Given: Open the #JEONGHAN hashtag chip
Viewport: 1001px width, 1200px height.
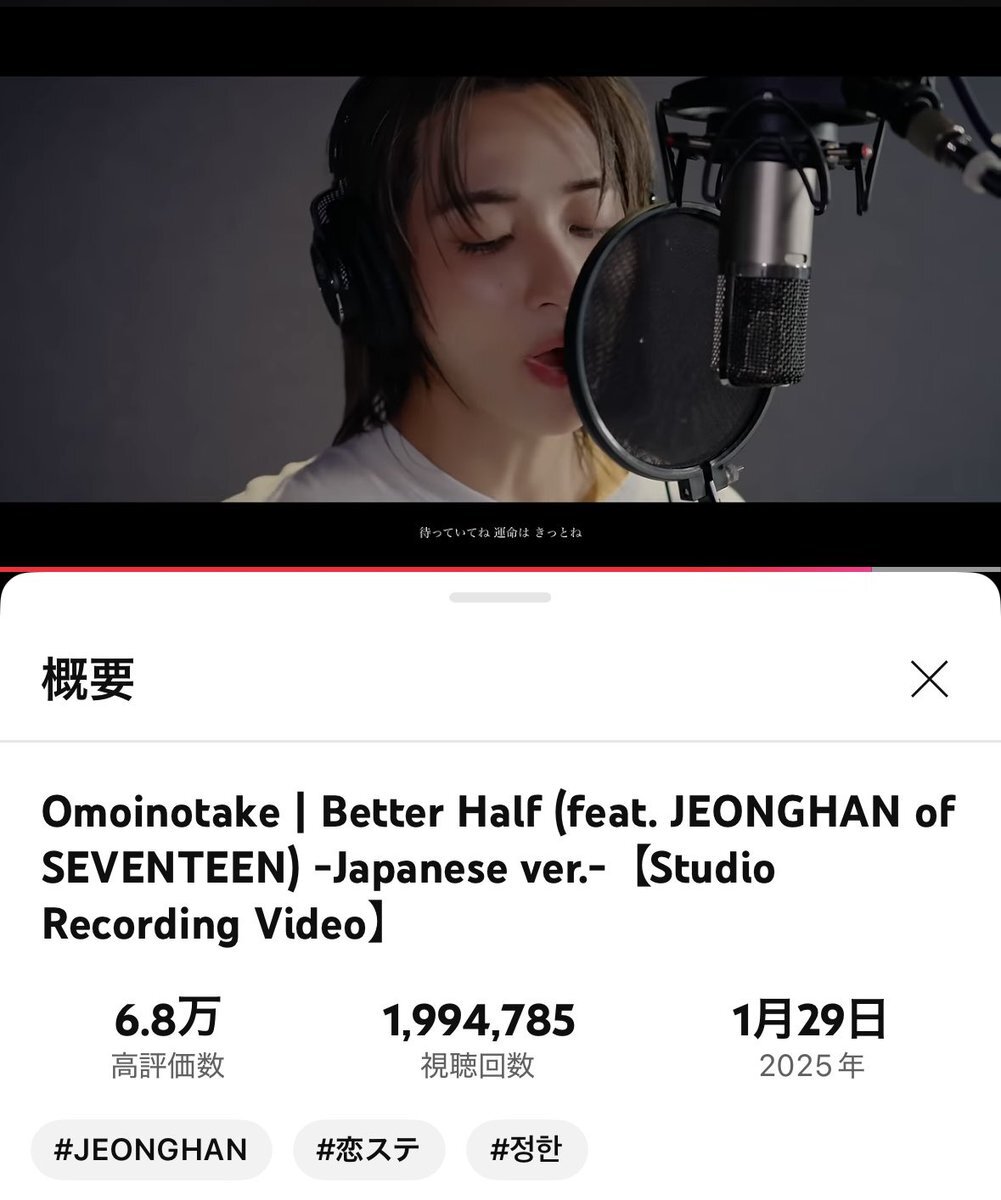Looking at the screenshot, I should (151, 1149).
